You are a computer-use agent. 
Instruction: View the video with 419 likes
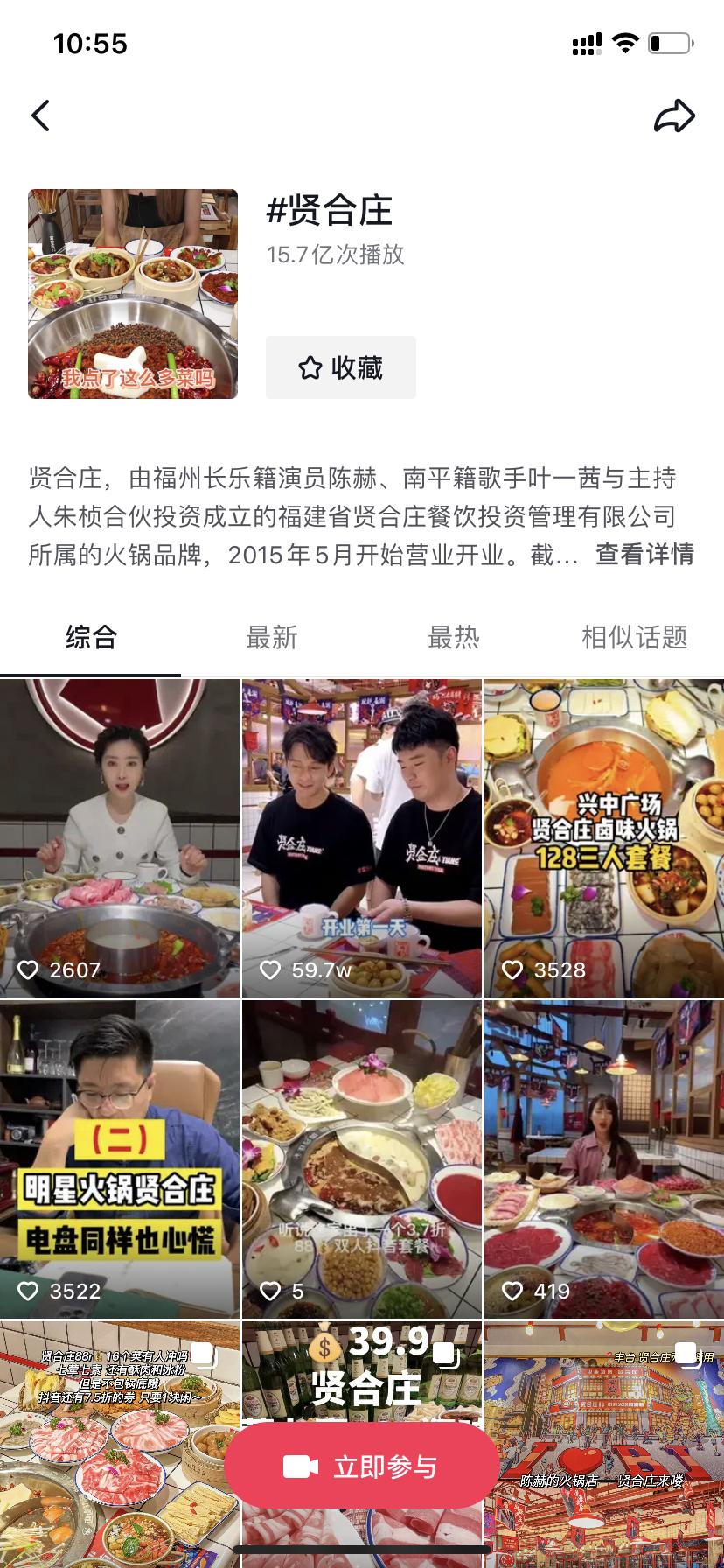point(604,1158)
